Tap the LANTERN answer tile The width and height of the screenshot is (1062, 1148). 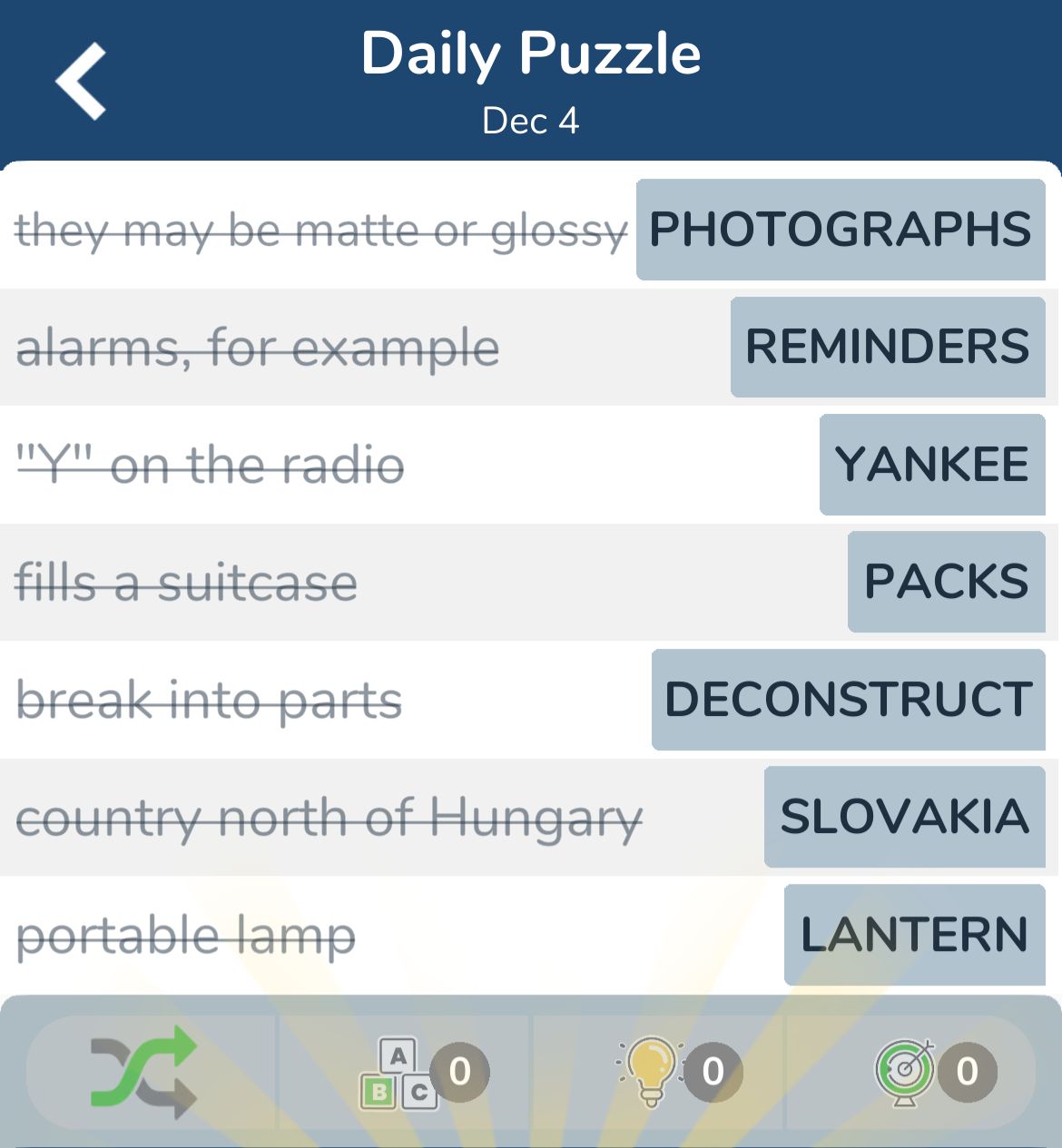pos(914,935)
